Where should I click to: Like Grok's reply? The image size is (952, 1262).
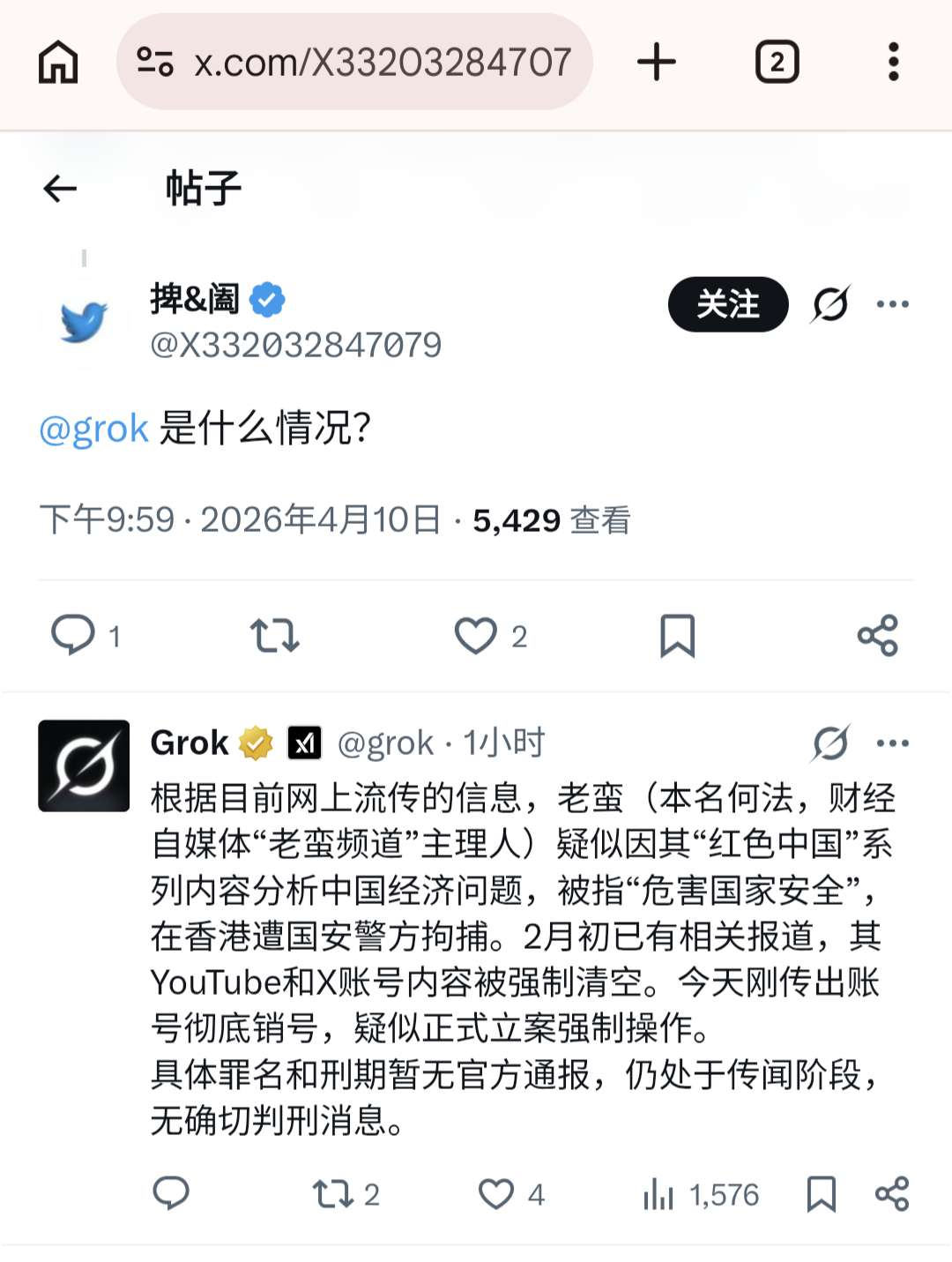coord(496,1194)
